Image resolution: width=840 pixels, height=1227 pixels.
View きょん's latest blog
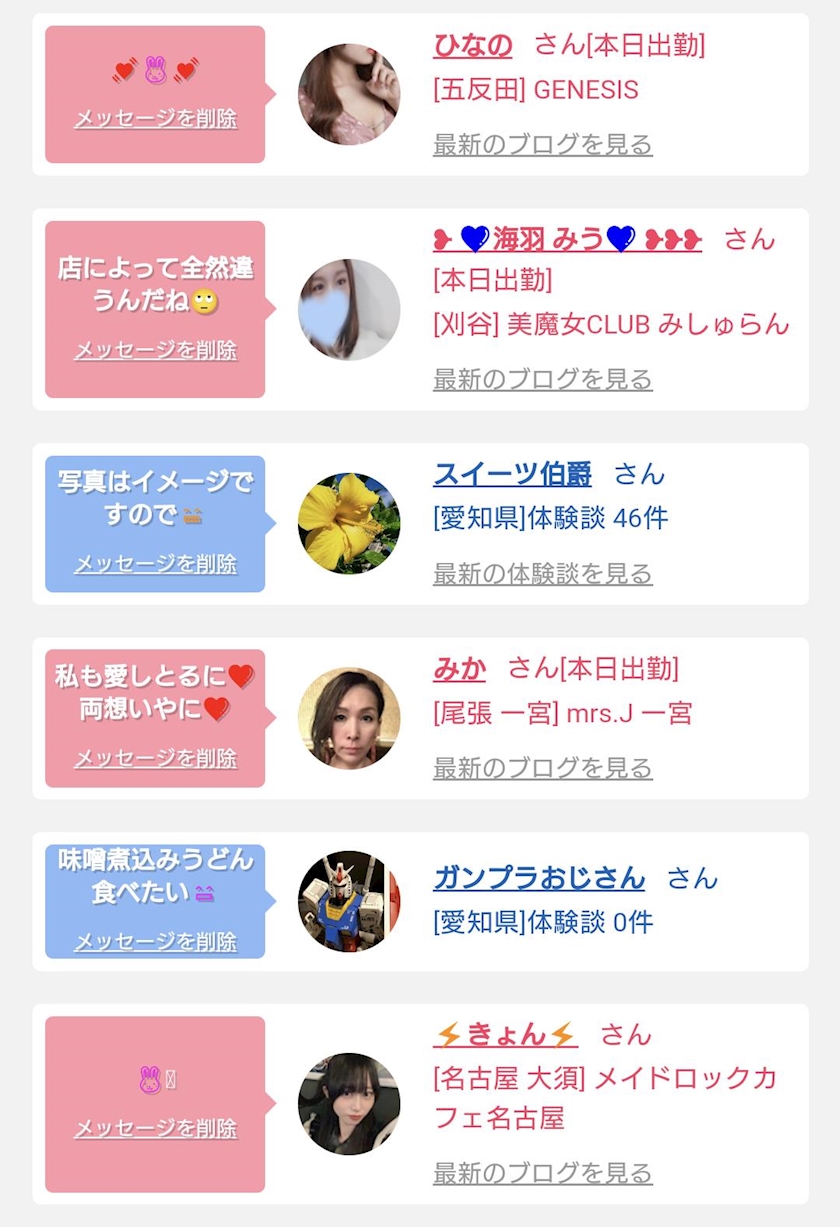(542, 1172)
